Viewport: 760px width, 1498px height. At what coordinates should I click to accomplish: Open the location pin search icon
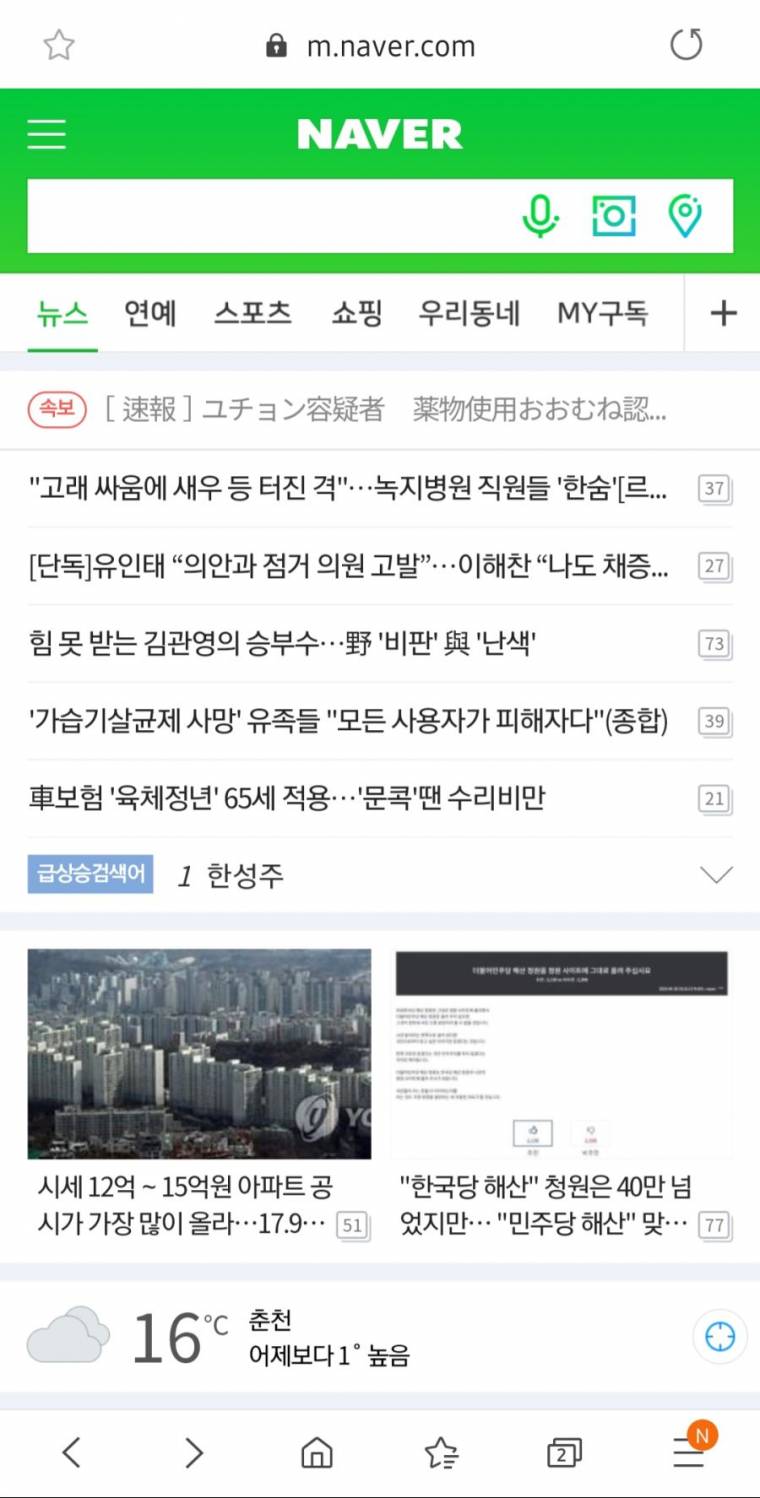click(685, 216)
